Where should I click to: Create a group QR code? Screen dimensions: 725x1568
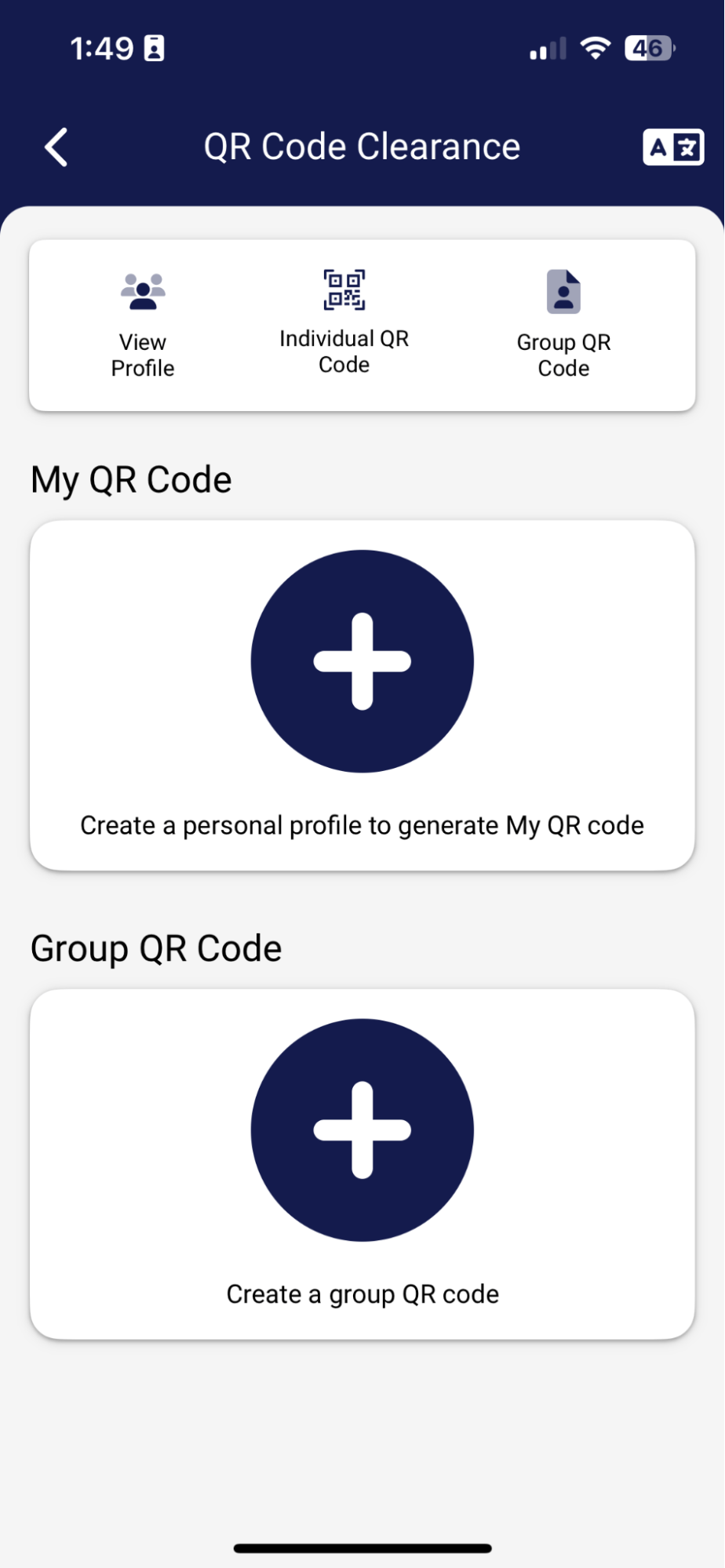pos(362,1130)
